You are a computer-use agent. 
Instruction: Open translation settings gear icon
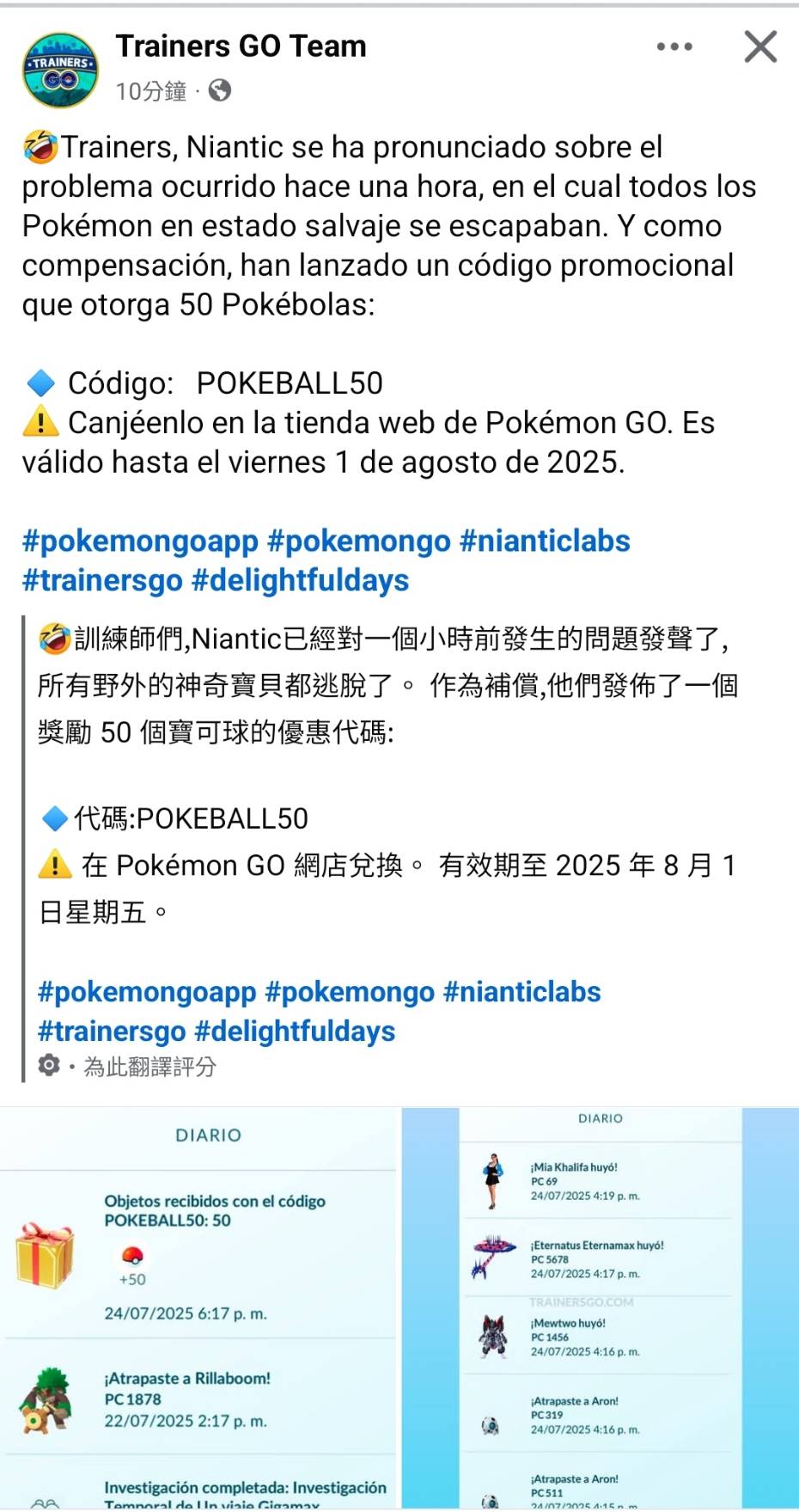(x=50, y=1066)
